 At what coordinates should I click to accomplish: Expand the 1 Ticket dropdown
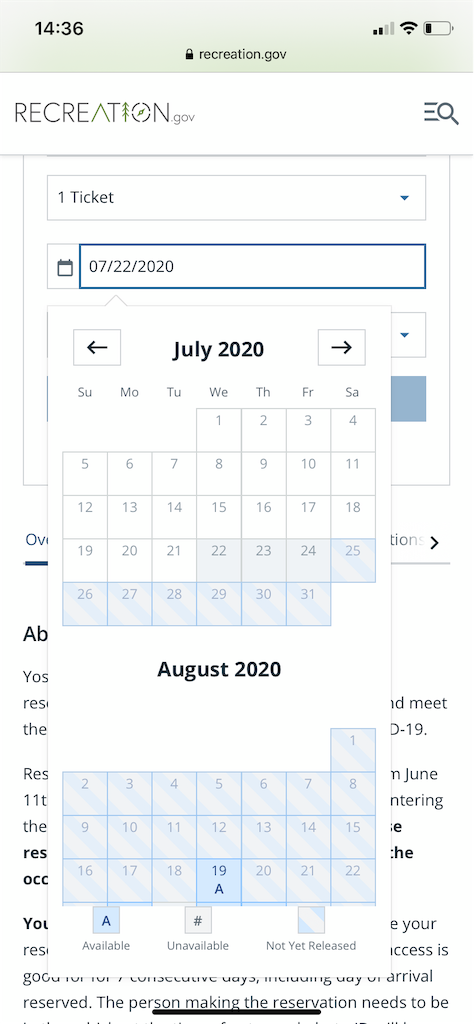coord(236,197)
